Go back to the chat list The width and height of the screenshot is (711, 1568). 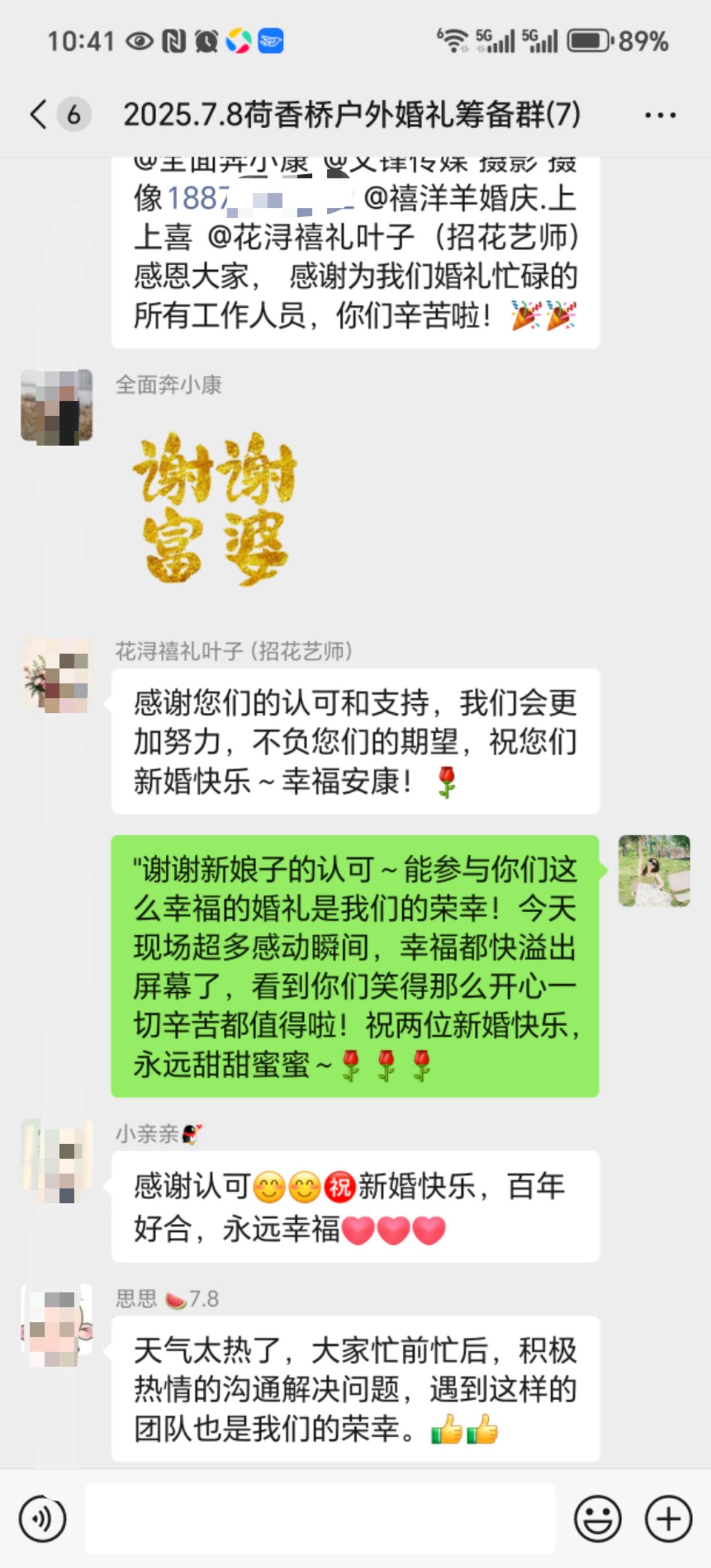tap(39, 114)
